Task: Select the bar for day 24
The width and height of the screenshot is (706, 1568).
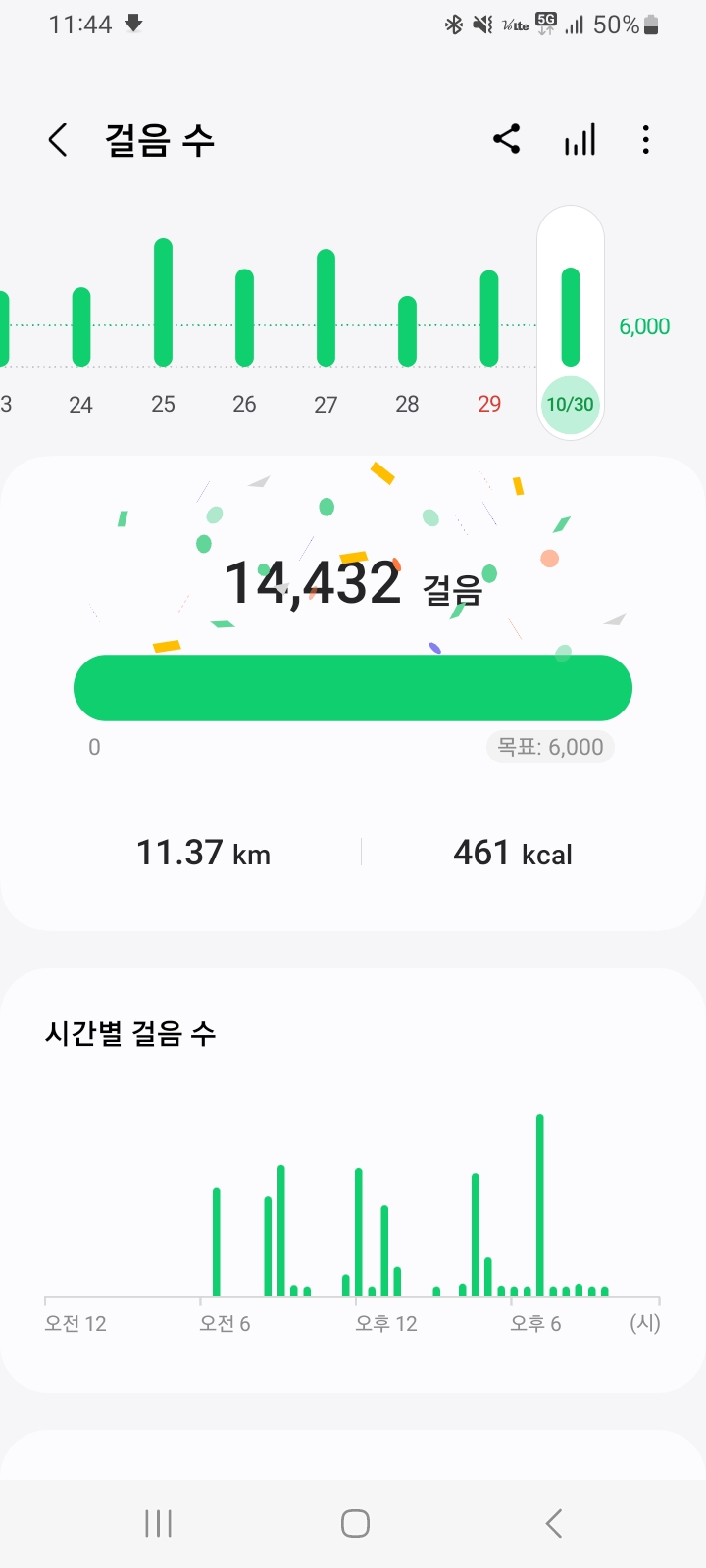Action: (x=81, y=326)
